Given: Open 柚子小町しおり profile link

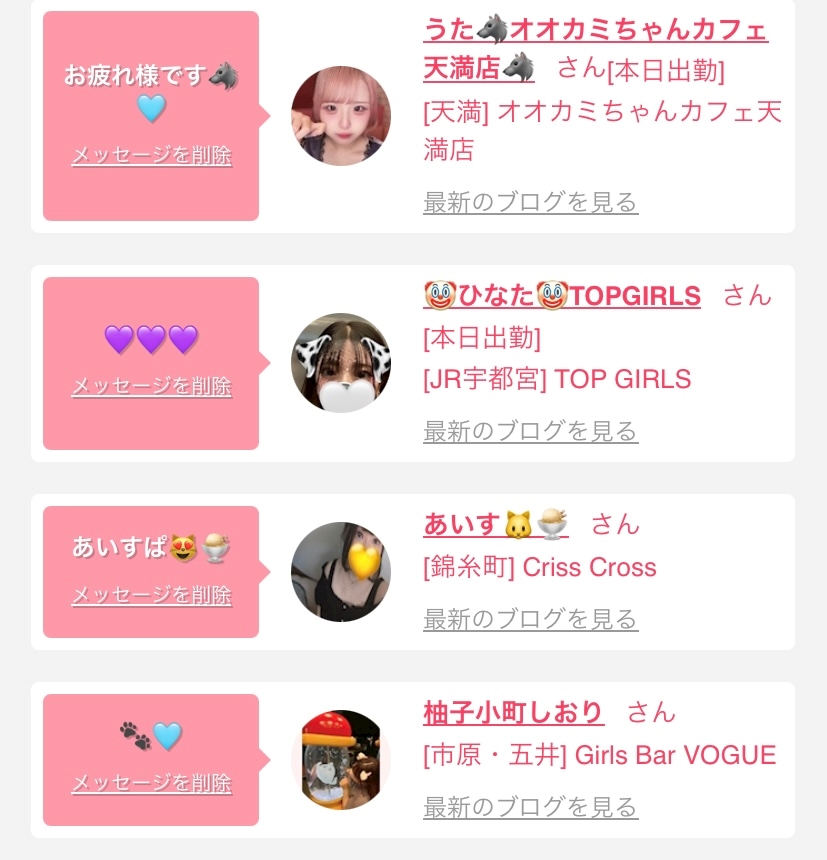Looking at the screenshot, I should [x=513, y=712].
